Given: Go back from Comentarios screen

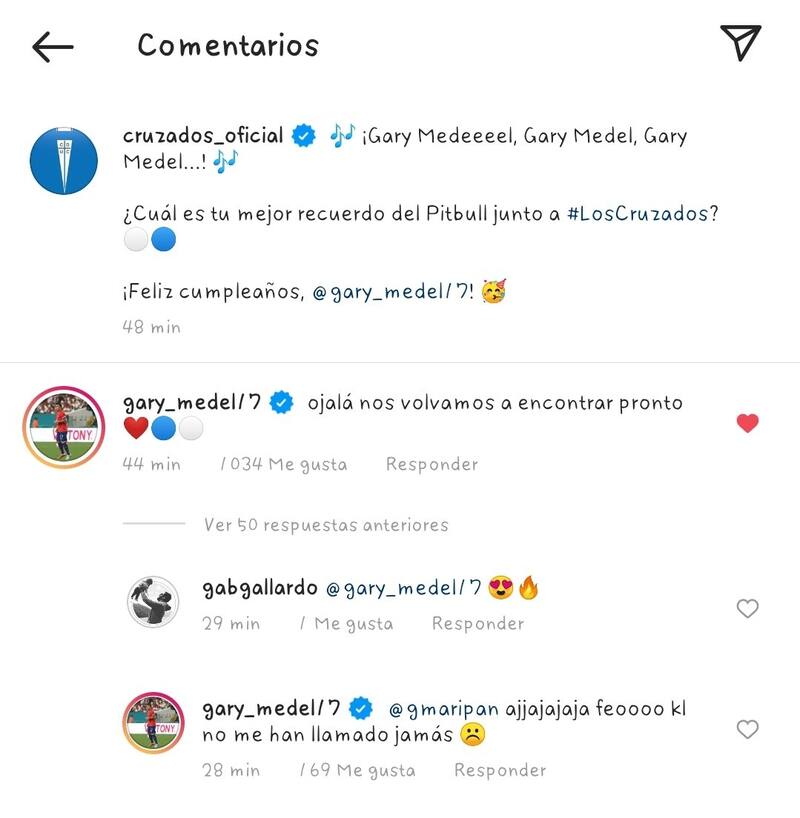Looking at the screenshot, I should pyautogui.click(x=53, y=46).
